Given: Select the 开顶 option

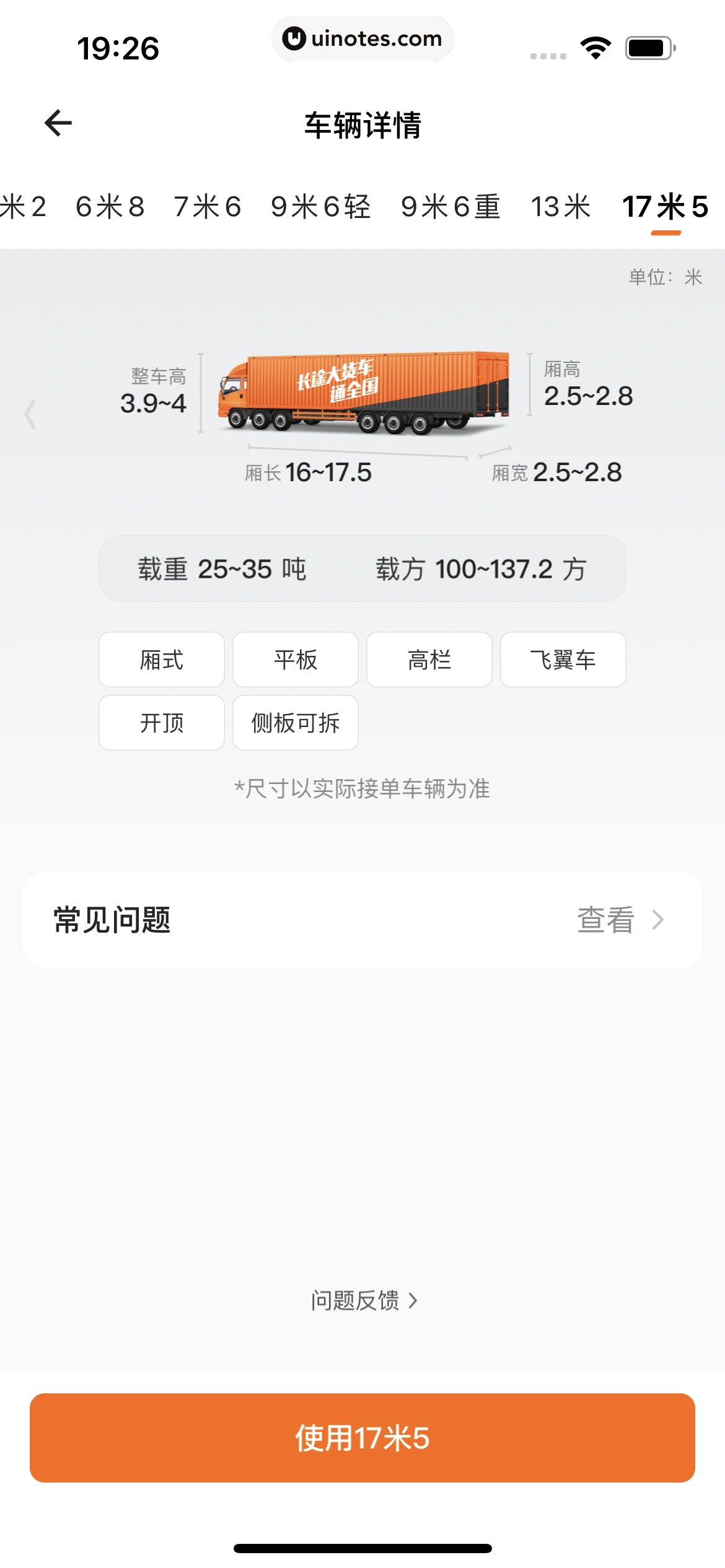Looking at the screenshot, I should (x=161, y=723).
